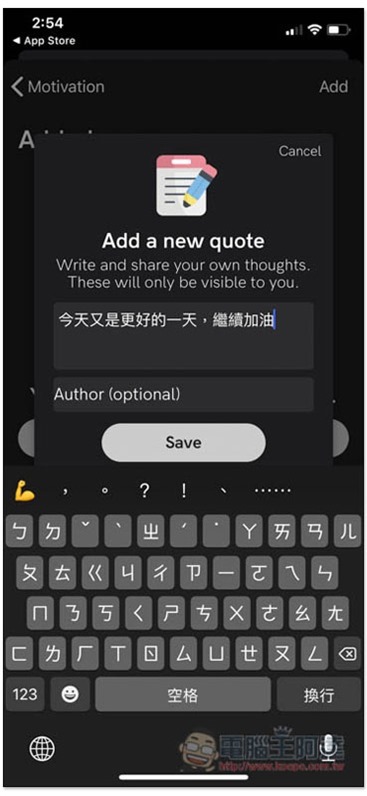Tap the 換行 return key
Screen dimensions: 367x796
coord(319,694)
